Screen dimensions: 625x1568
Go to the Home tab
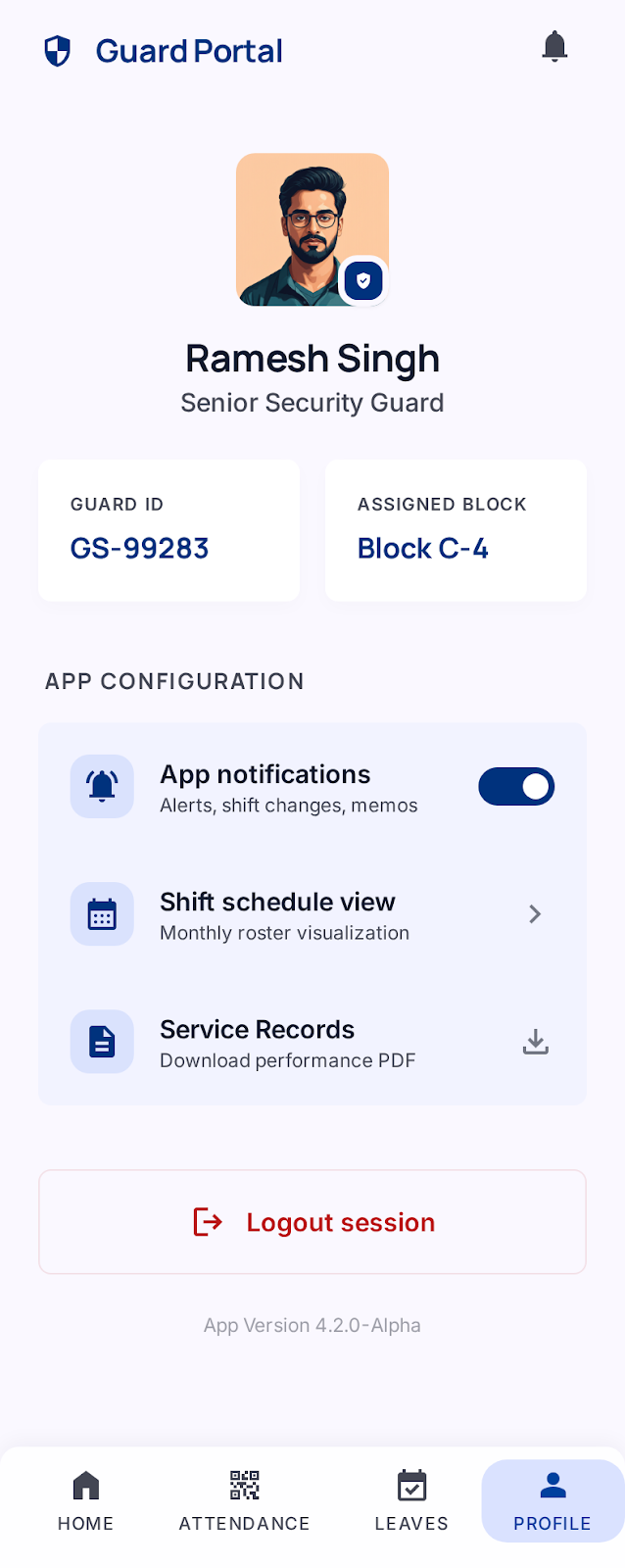pyautogui.click(x=86, y=1500)
